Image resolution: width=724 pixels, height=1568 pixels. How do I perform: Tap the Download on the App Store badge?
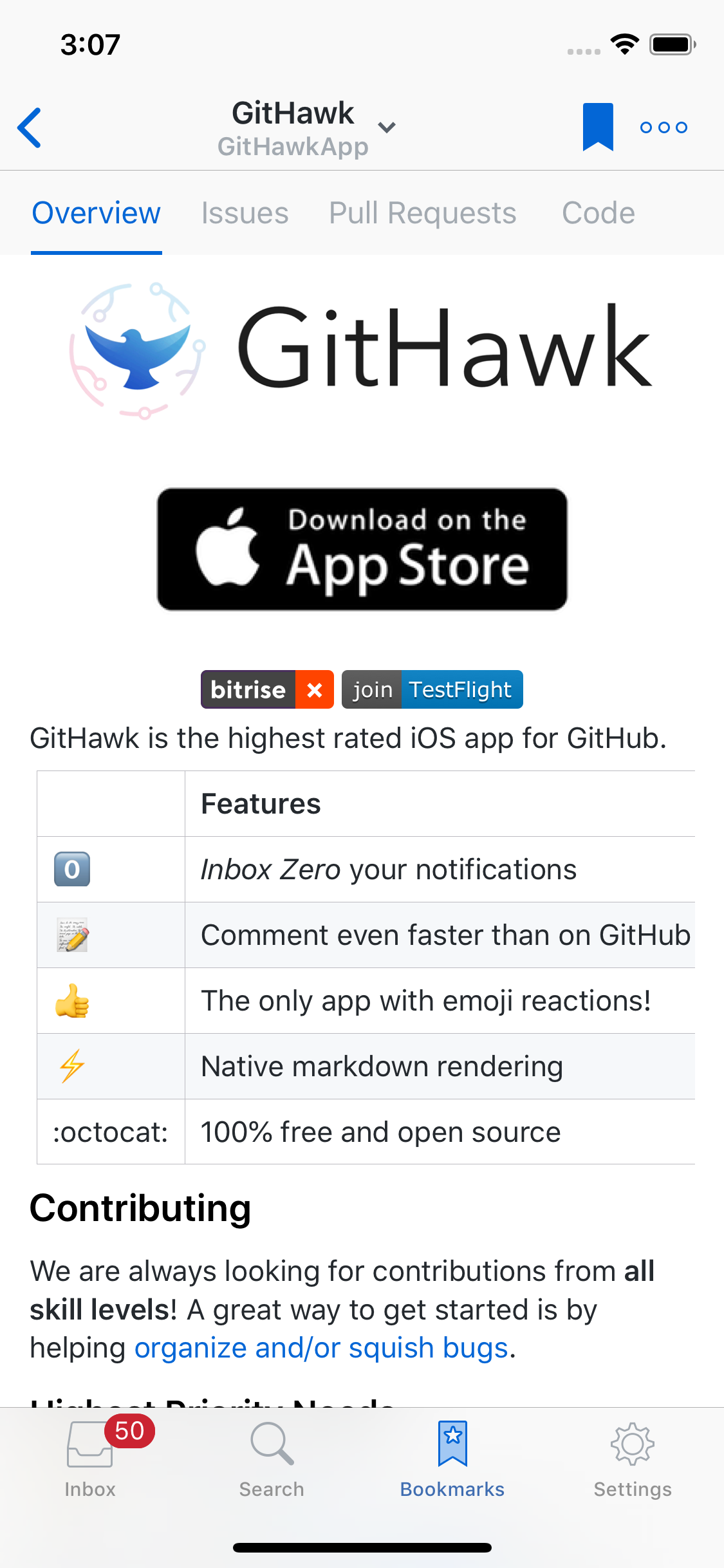[x=362, y=549]
